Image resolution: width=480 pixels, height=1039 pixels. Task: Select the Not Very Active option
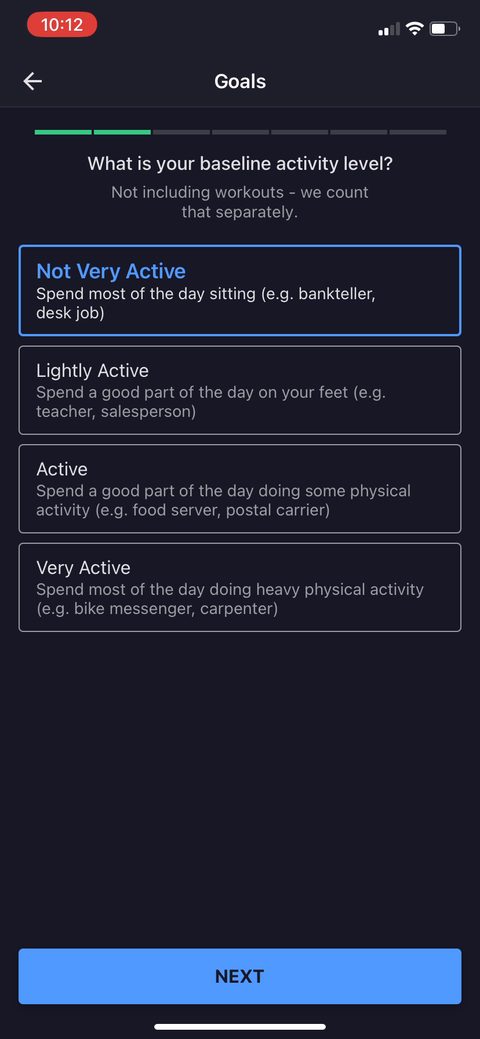[239, 290]
